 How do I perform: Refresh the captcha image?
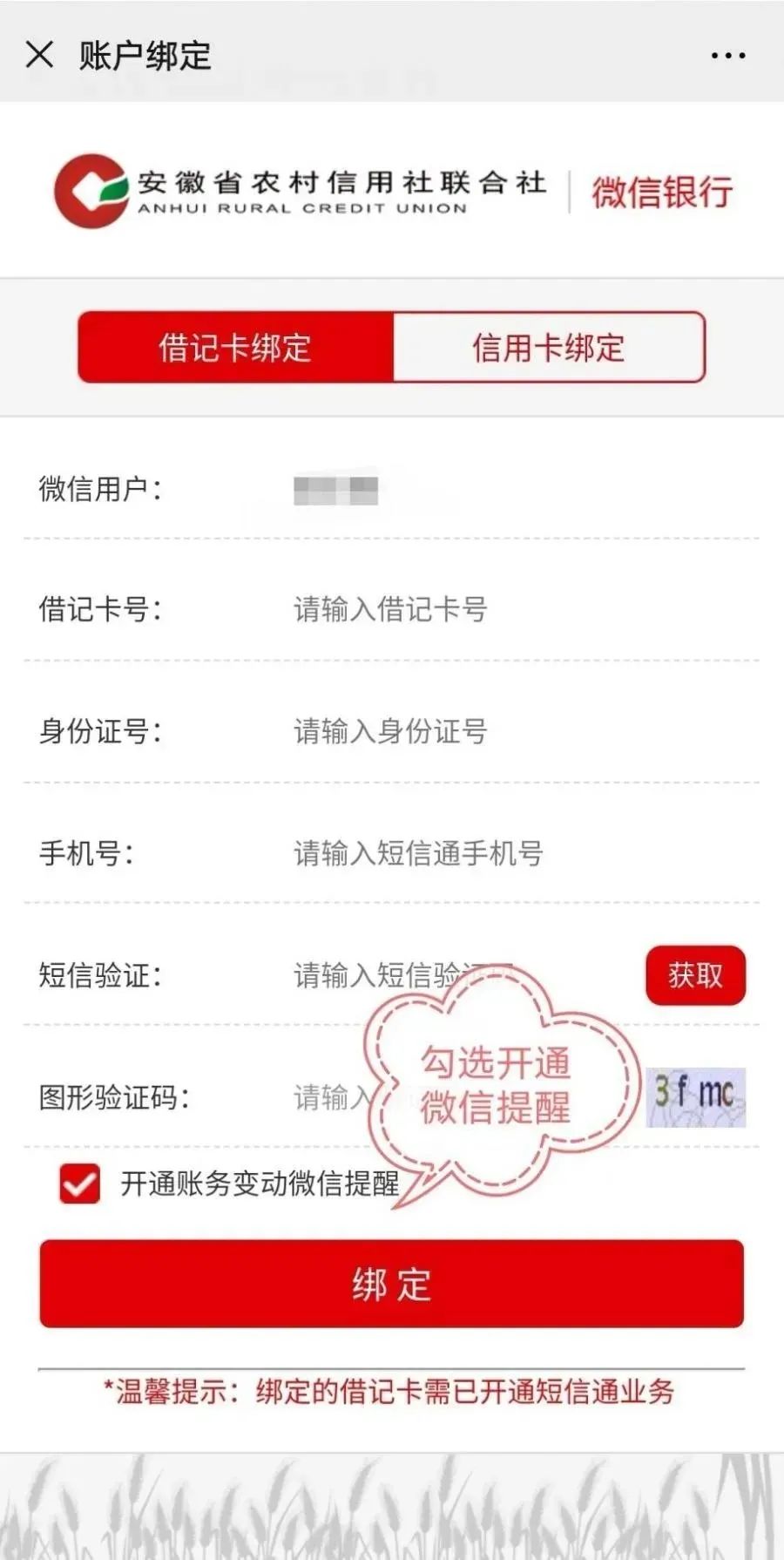point(695,1097)
